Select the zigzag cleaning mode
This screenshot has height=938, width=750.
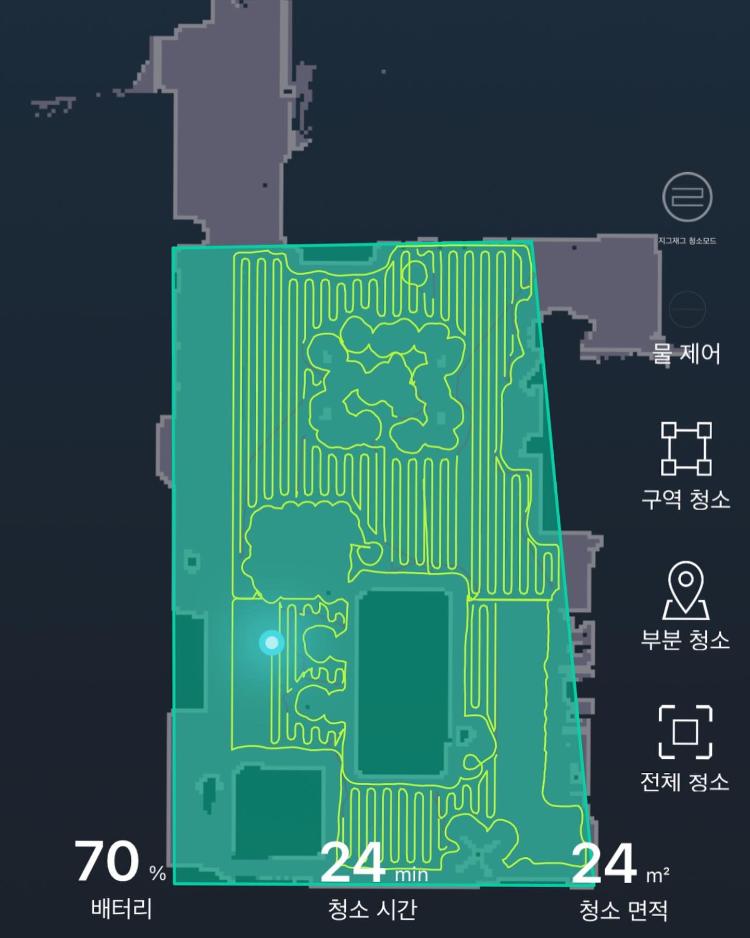click(686, 197)
